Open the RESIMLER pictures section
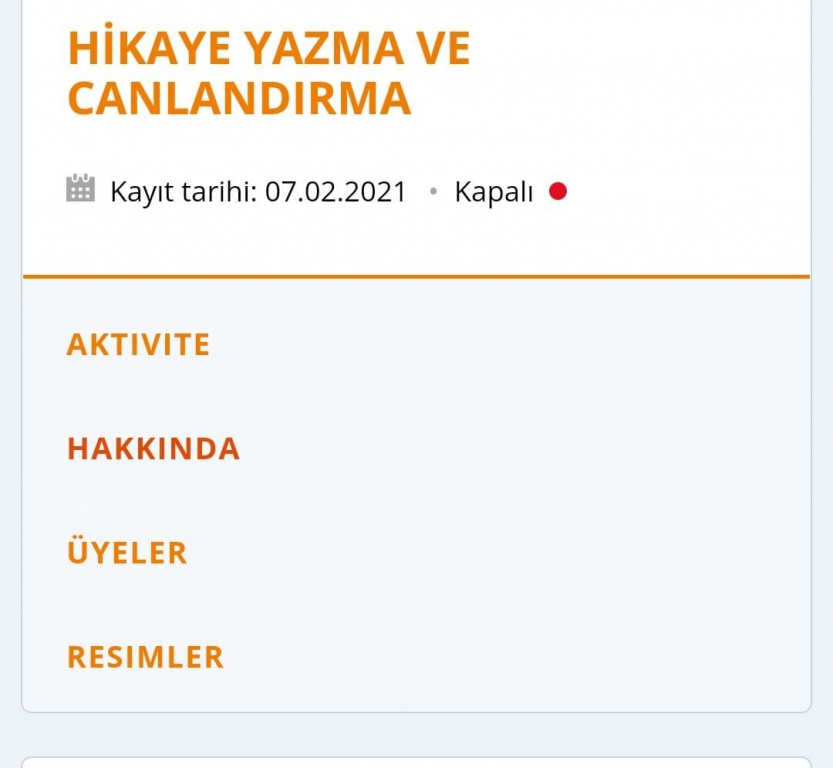 (x=145, y=657)
